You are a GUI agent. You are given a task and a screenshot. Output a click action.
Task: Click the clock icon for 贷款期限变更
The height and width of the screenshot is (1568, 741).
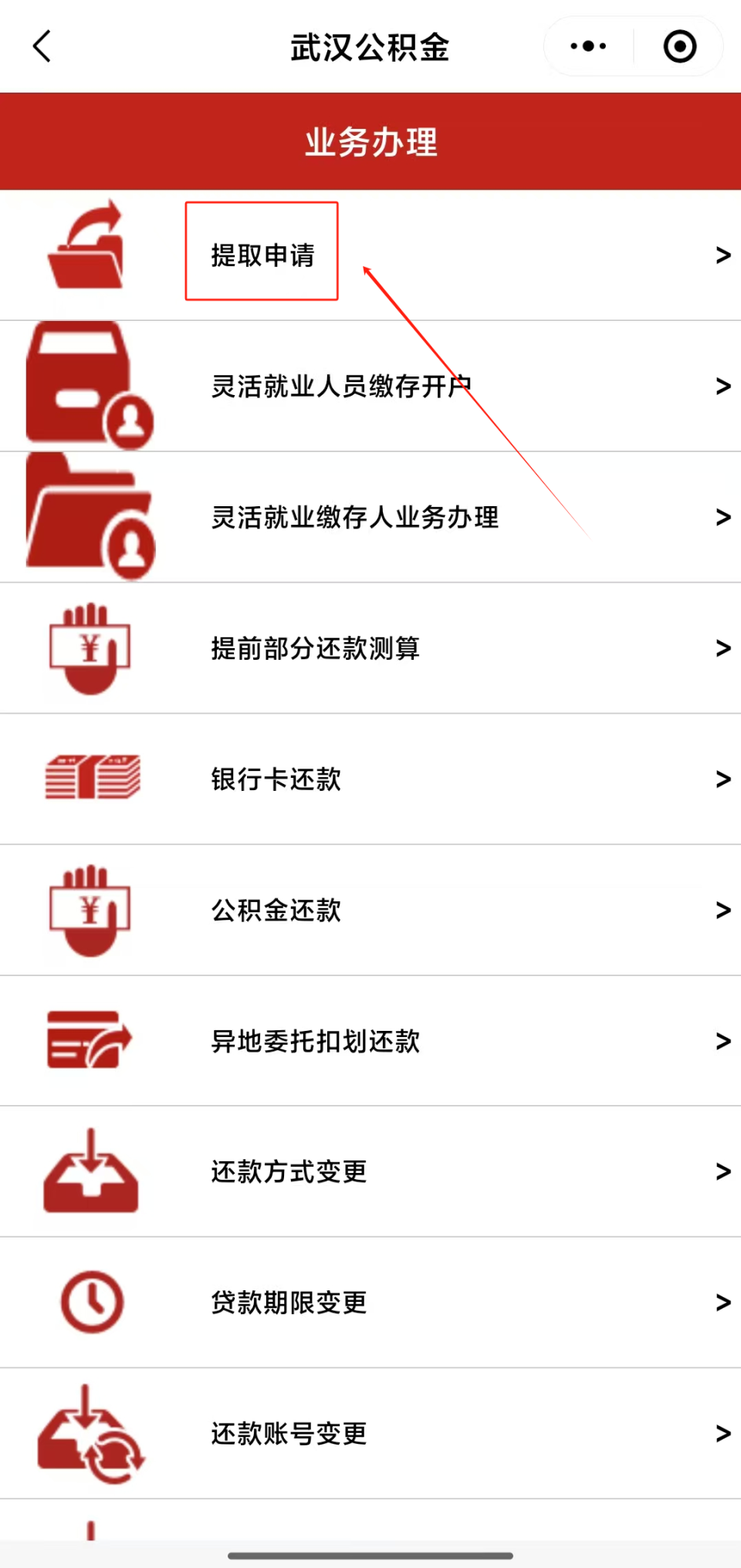tap(91, 1302)
